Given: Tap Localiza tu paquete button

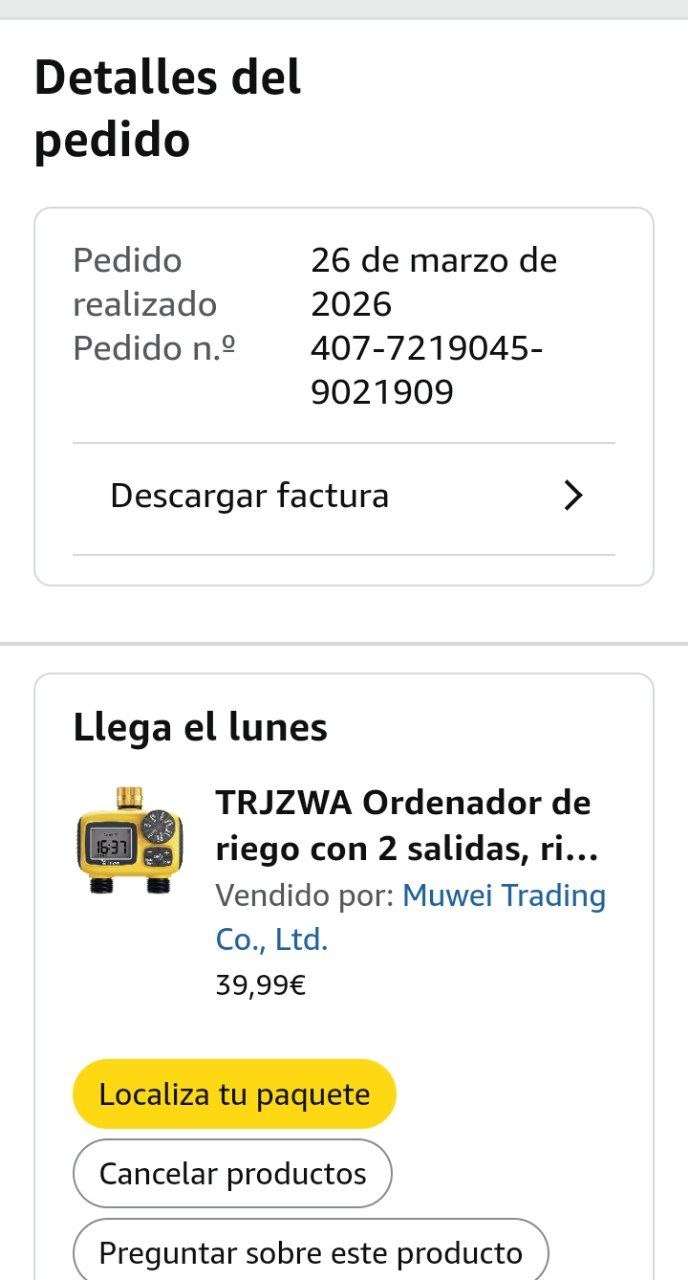Looking at the screenshot, I should pyautogui.click(x=234, y=1094).
